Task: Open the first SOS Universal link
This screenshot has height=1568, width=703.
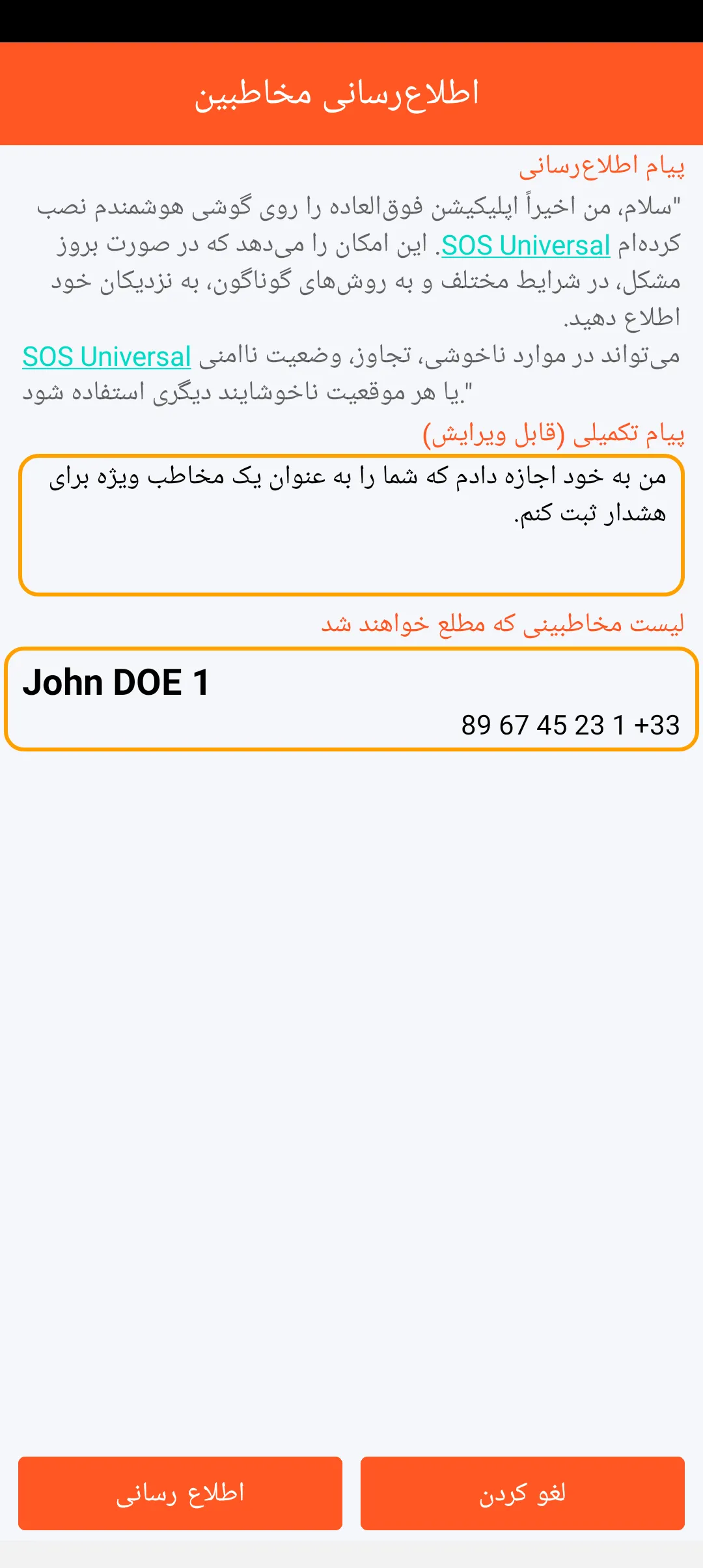Action: click(525, 245)
